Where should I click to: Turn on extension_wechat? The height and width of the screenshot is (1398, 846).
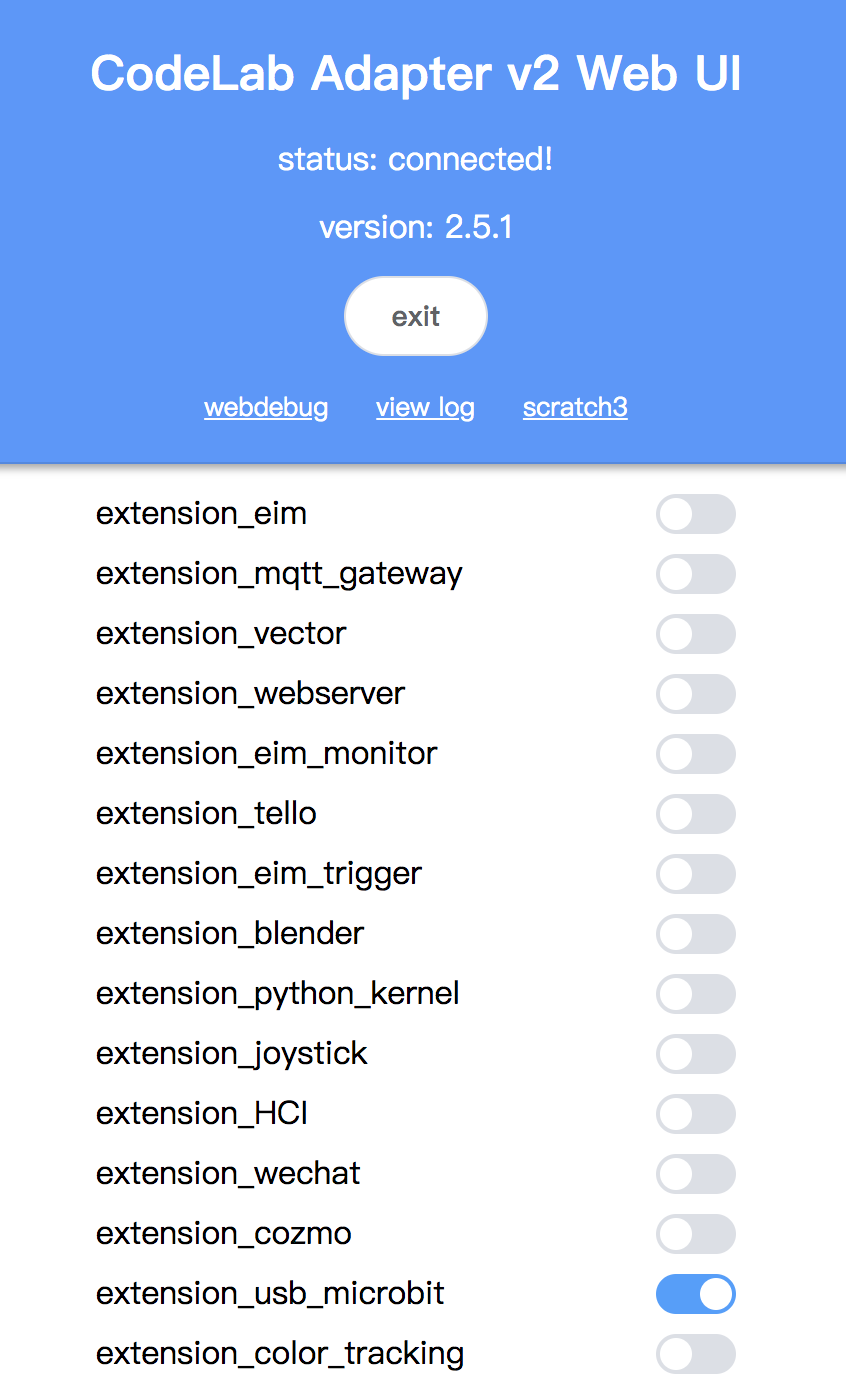click(695, 1174)
